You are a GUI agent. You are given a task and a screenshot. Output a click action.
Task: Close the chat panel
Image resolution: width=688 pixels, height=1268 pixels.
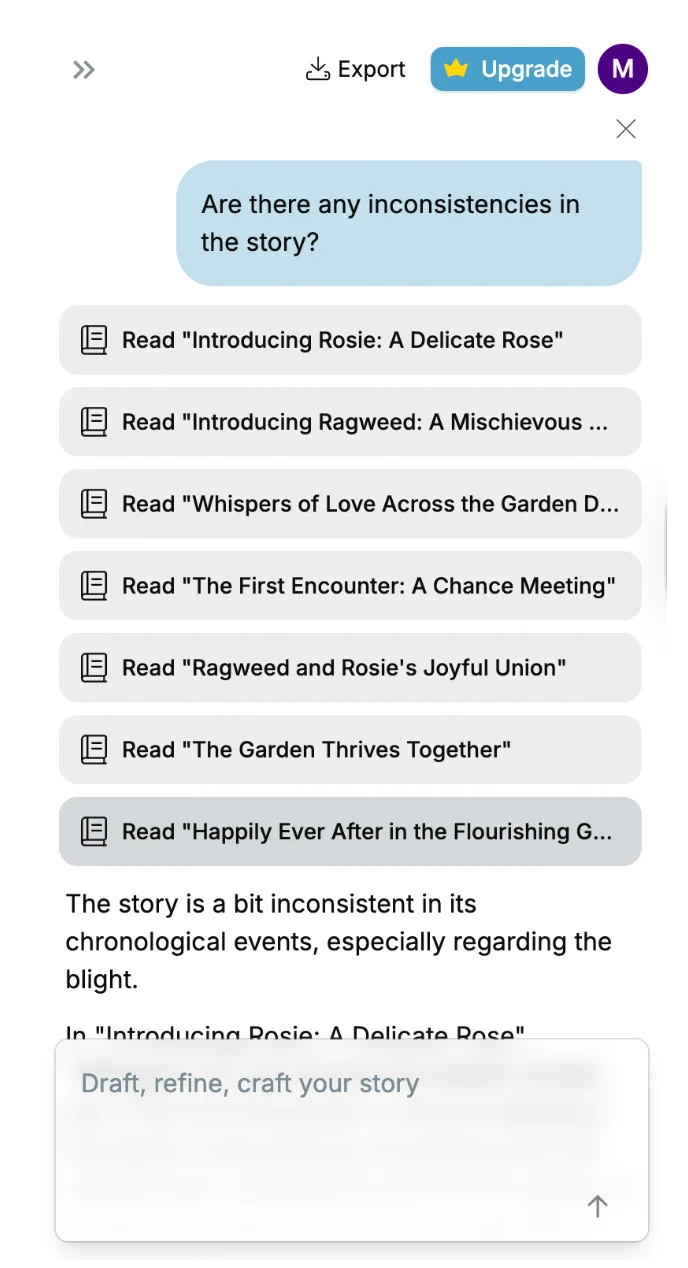(x=626, y=129)
